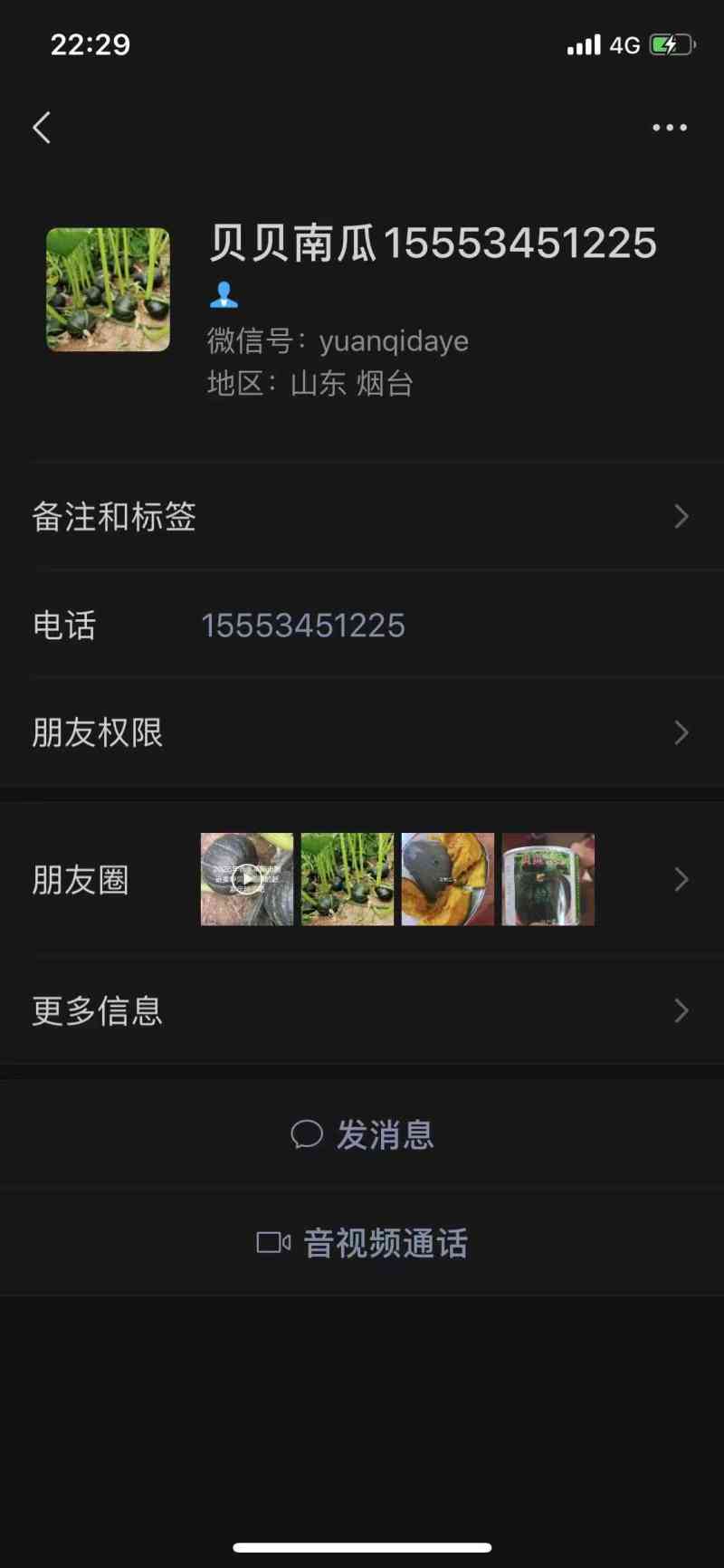View the contact's profile photo
The width and height of the screenshot is (724, 1568).
[109, 290]
